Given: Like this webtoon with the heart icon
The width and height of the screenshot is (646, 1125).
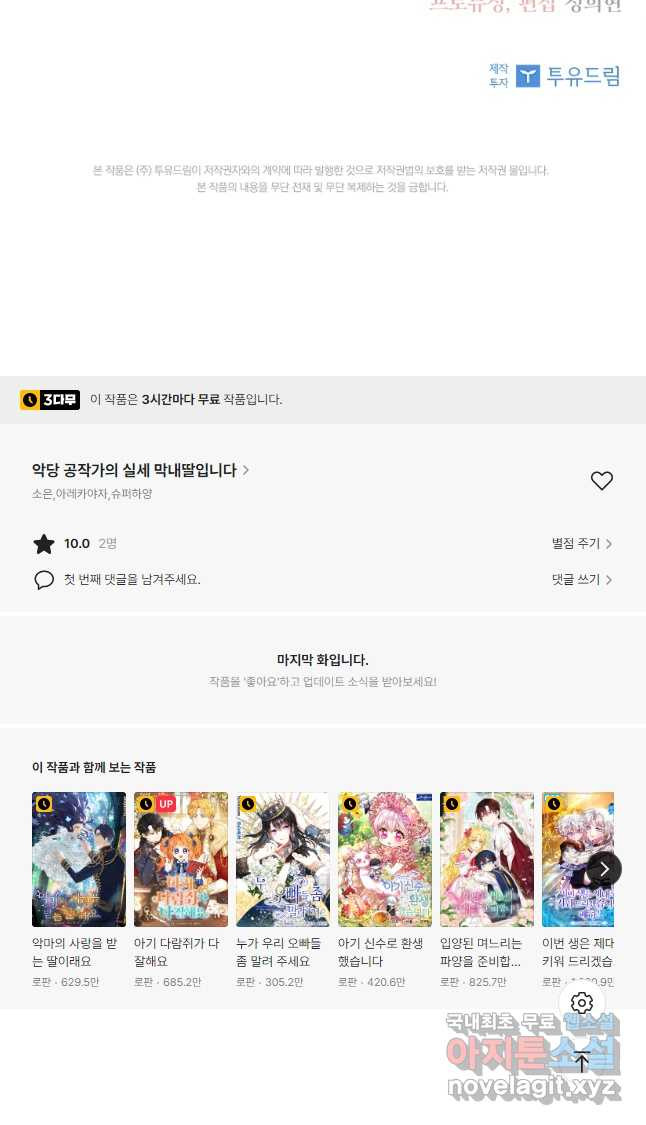Looking at the screenshot, I should coord(601,481).
